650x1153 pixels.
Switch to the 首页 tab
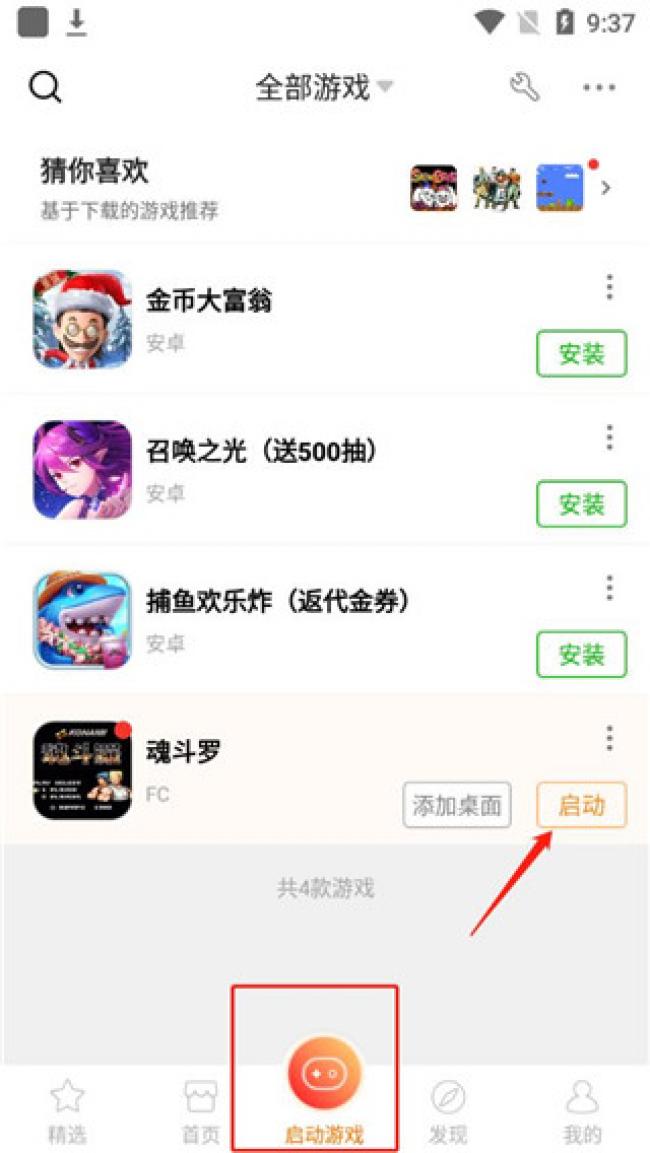[200, 1111]
